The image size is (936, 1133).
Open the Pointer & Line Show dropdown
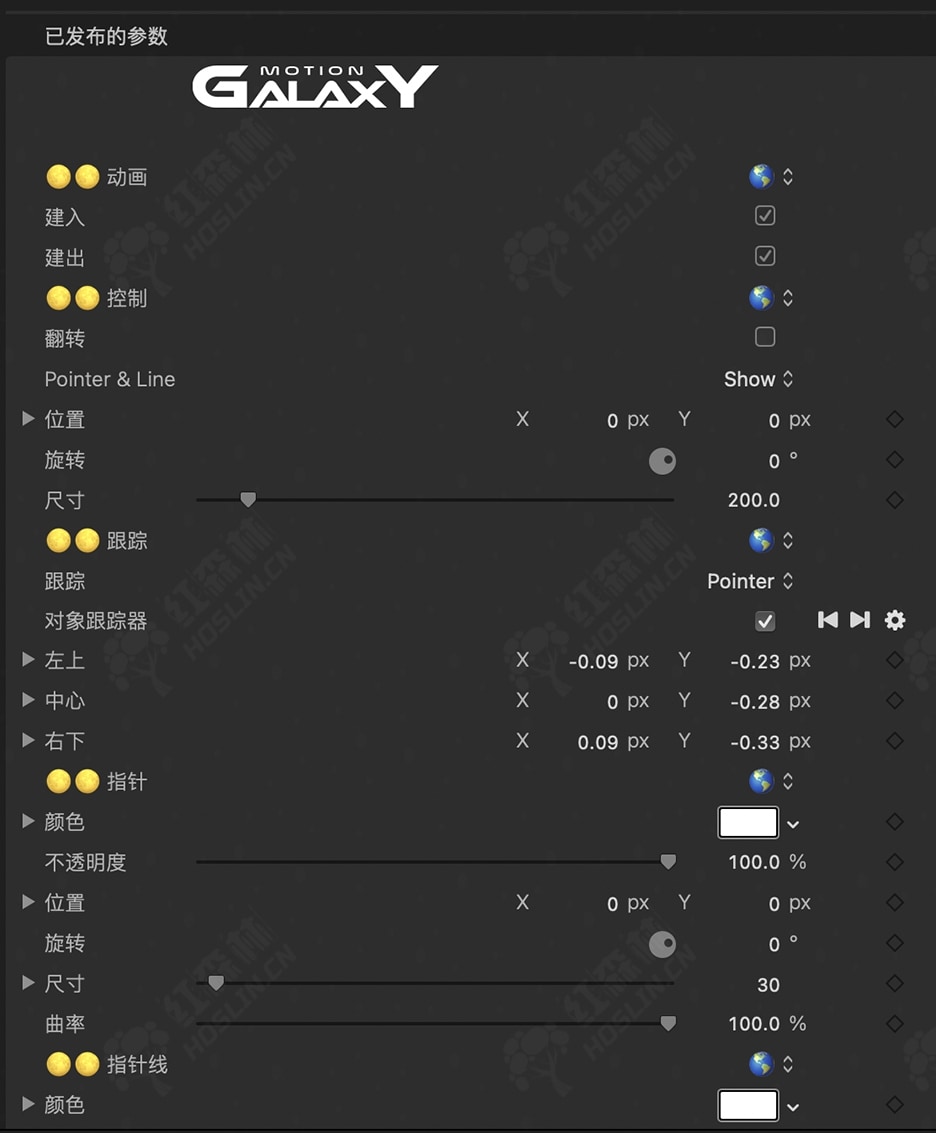pos(758,379)
